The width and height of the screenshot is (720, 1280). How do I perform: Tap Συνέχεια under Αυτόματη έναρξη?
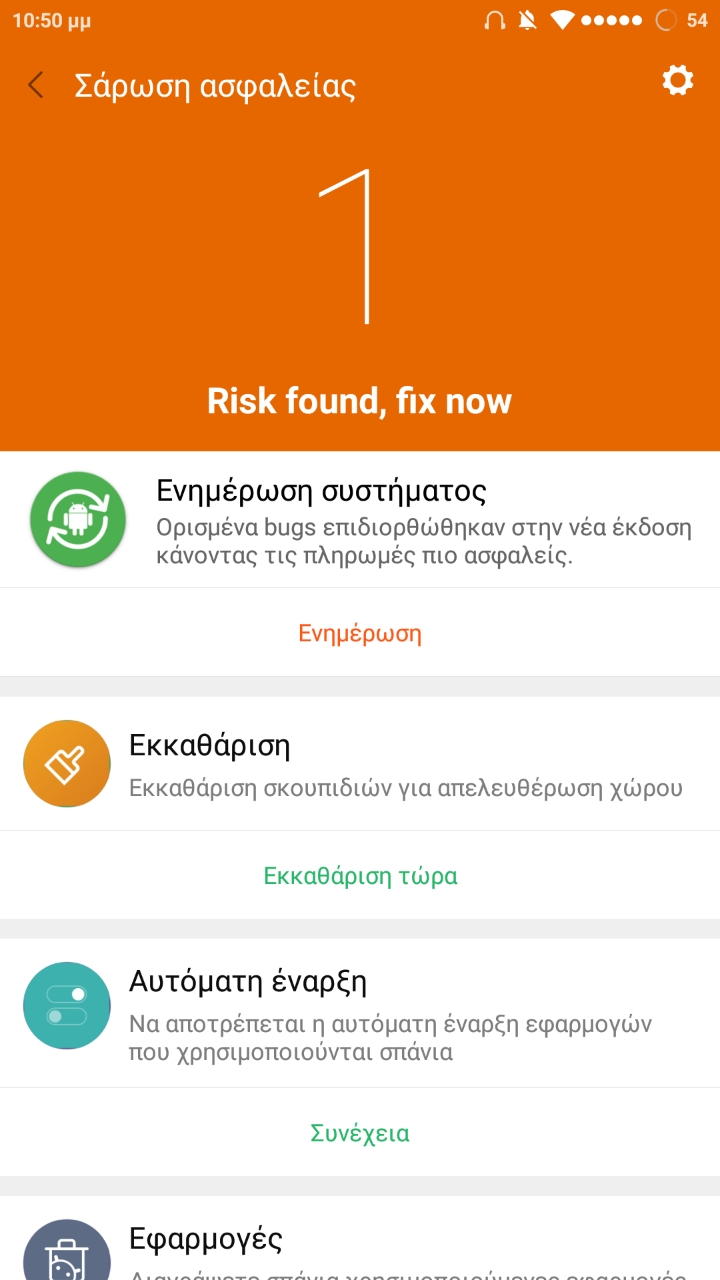[360, 1133]
